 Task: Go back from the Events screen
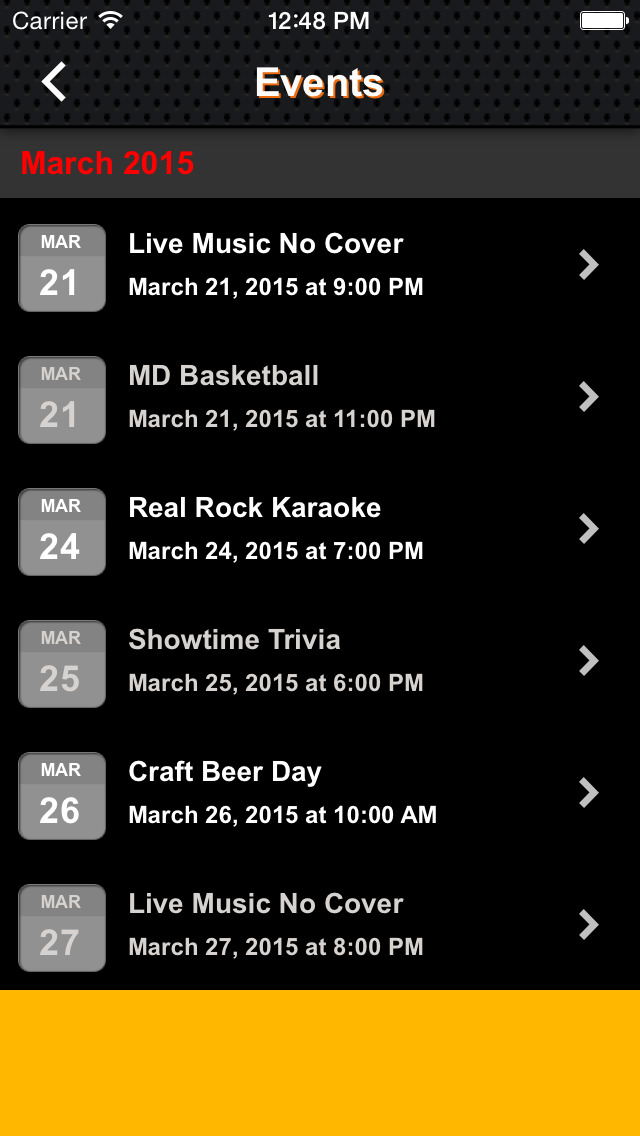[54, 82]
